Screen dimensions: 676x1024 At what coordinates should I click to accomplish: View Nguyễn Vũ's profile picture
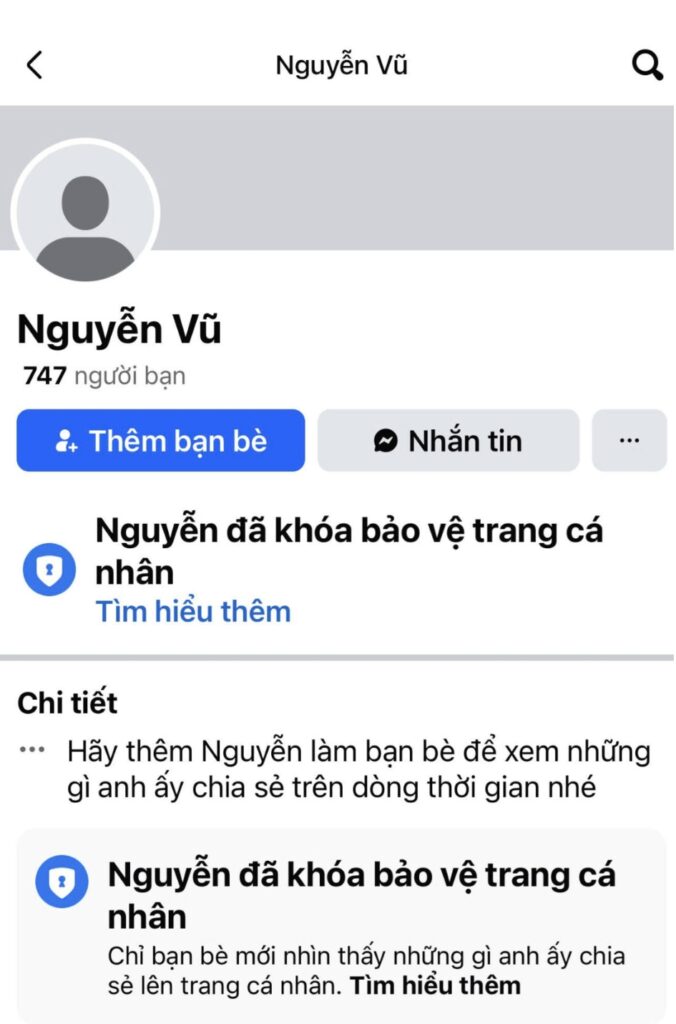pos(85,213)
